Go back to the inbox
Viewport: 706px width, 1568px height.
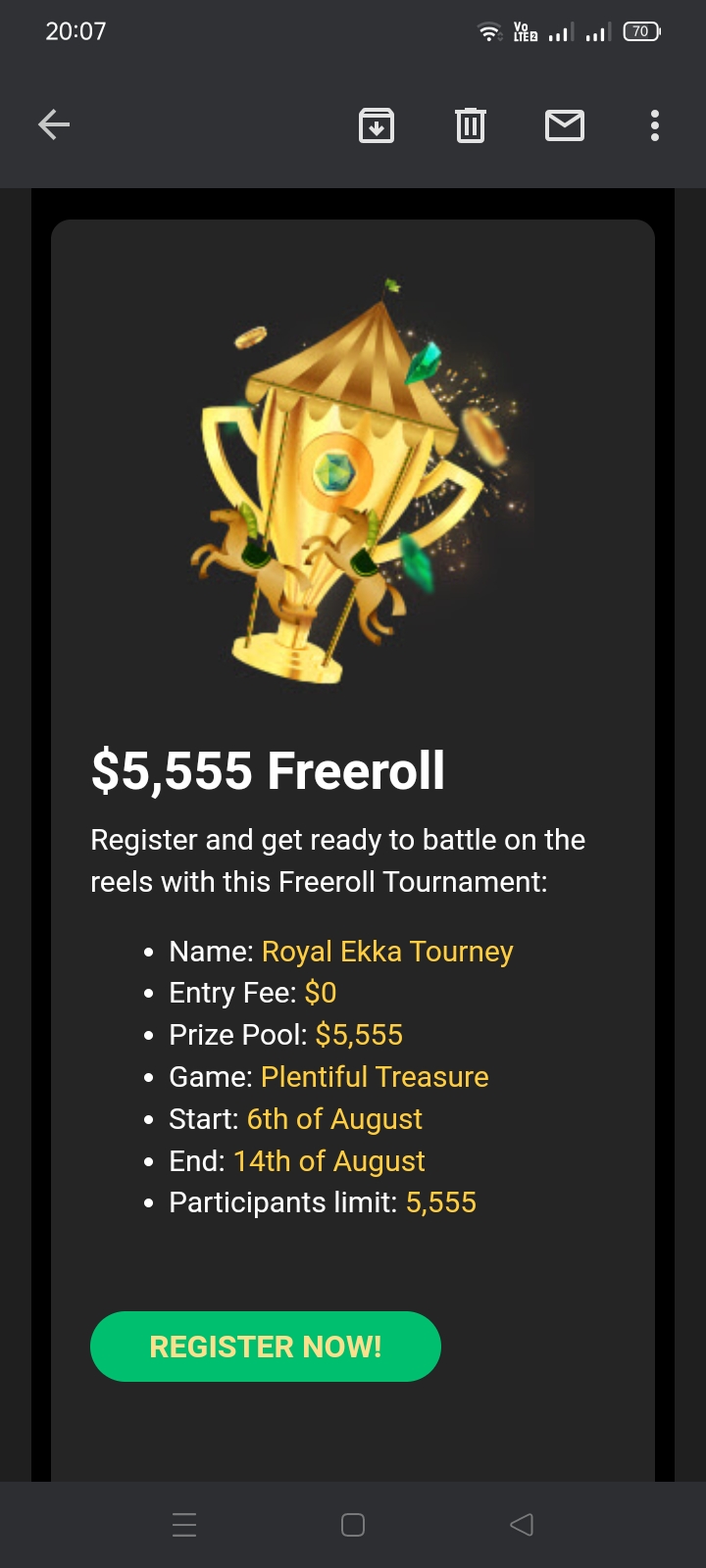click(x=54, y=124)
